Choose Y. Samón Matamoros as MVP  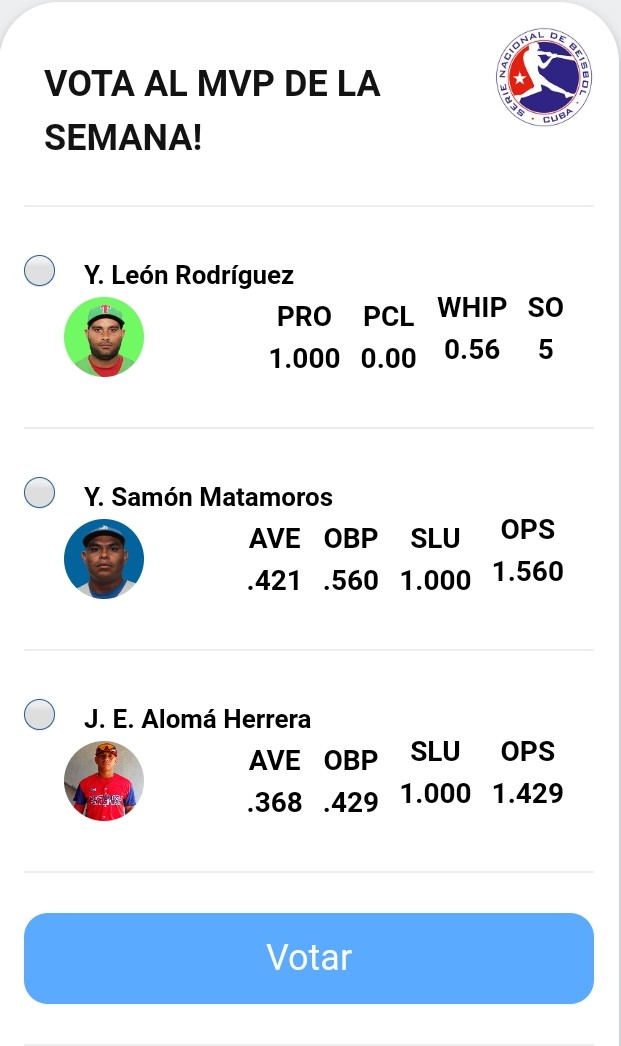(39, 493)
